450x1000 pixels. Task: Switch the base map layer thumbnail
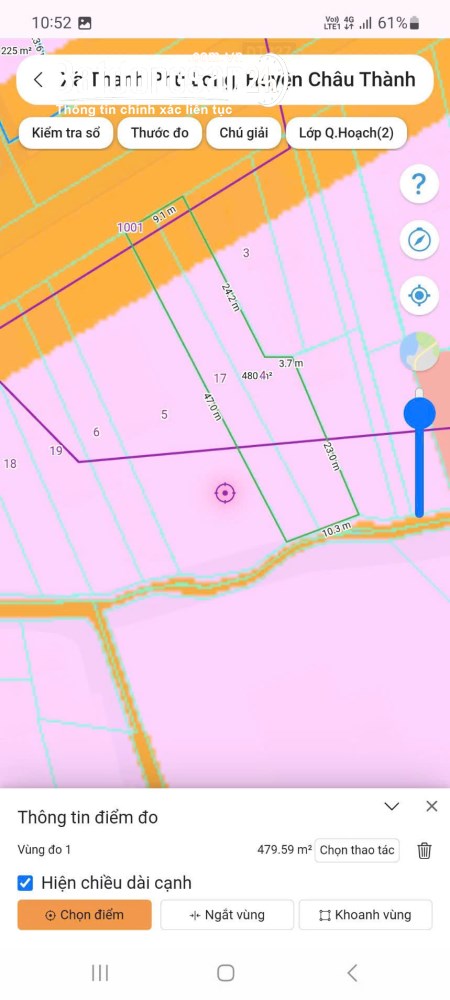point(419,351)
